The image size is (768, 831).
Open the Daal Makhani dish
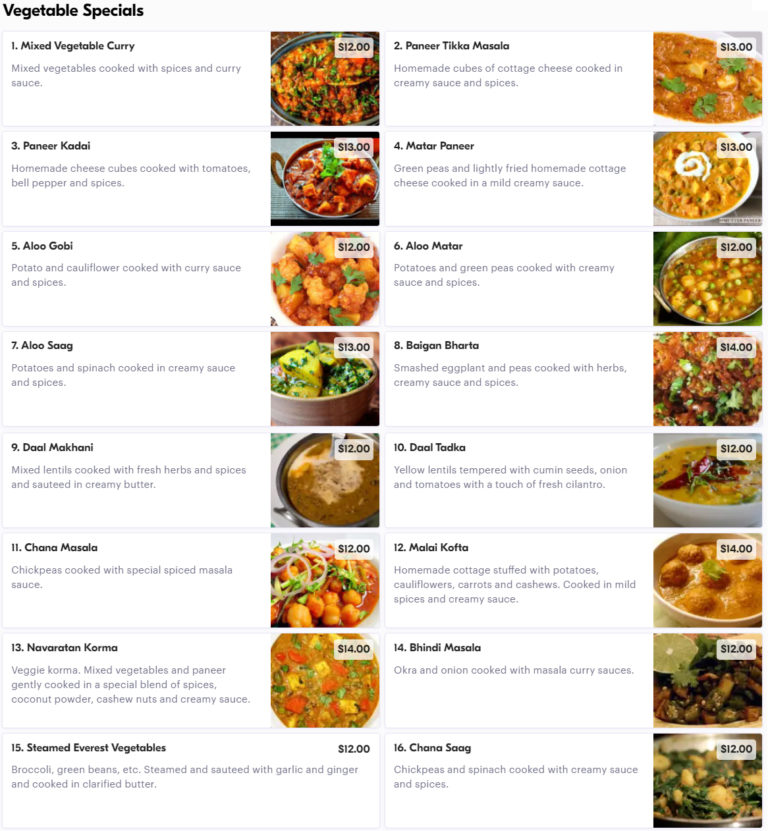(140, 479)
